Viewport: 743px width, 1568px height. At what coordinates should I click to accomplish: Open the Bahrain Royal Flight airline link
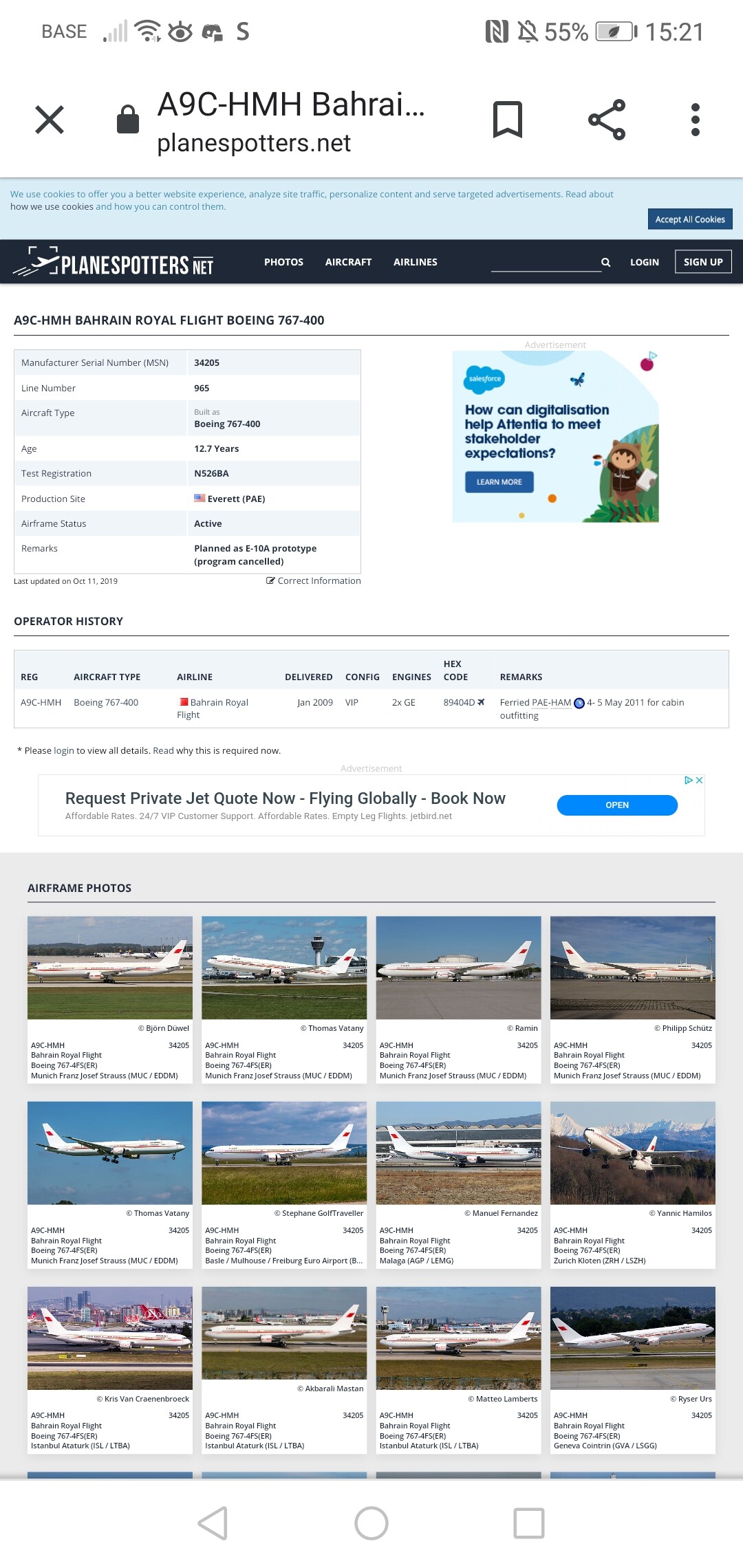pyautogui.click(x=218, y=703)
